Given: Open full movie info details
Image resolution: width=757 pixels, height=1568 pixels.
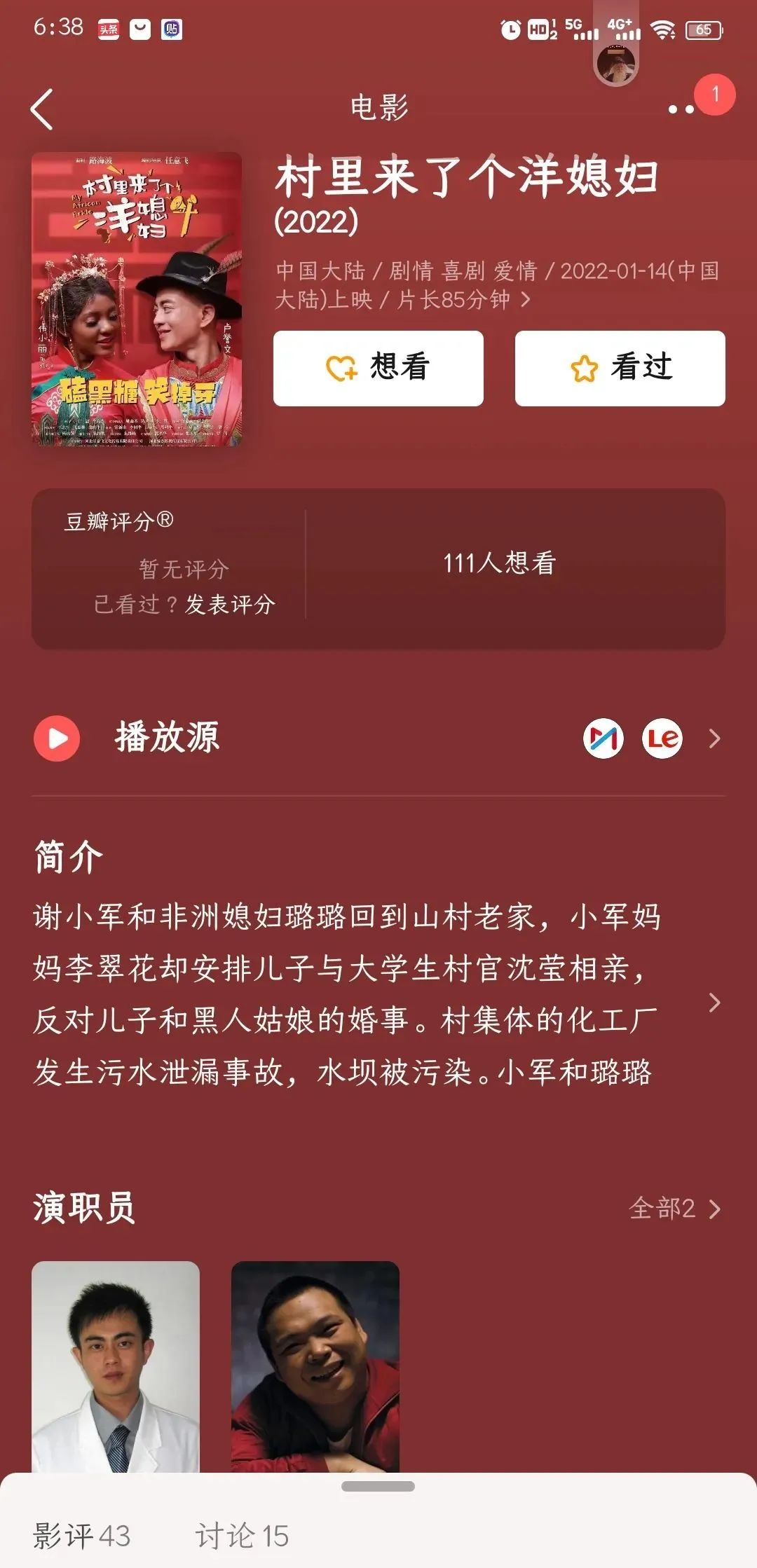Looking at the screenshot, I should coord(526,300).
